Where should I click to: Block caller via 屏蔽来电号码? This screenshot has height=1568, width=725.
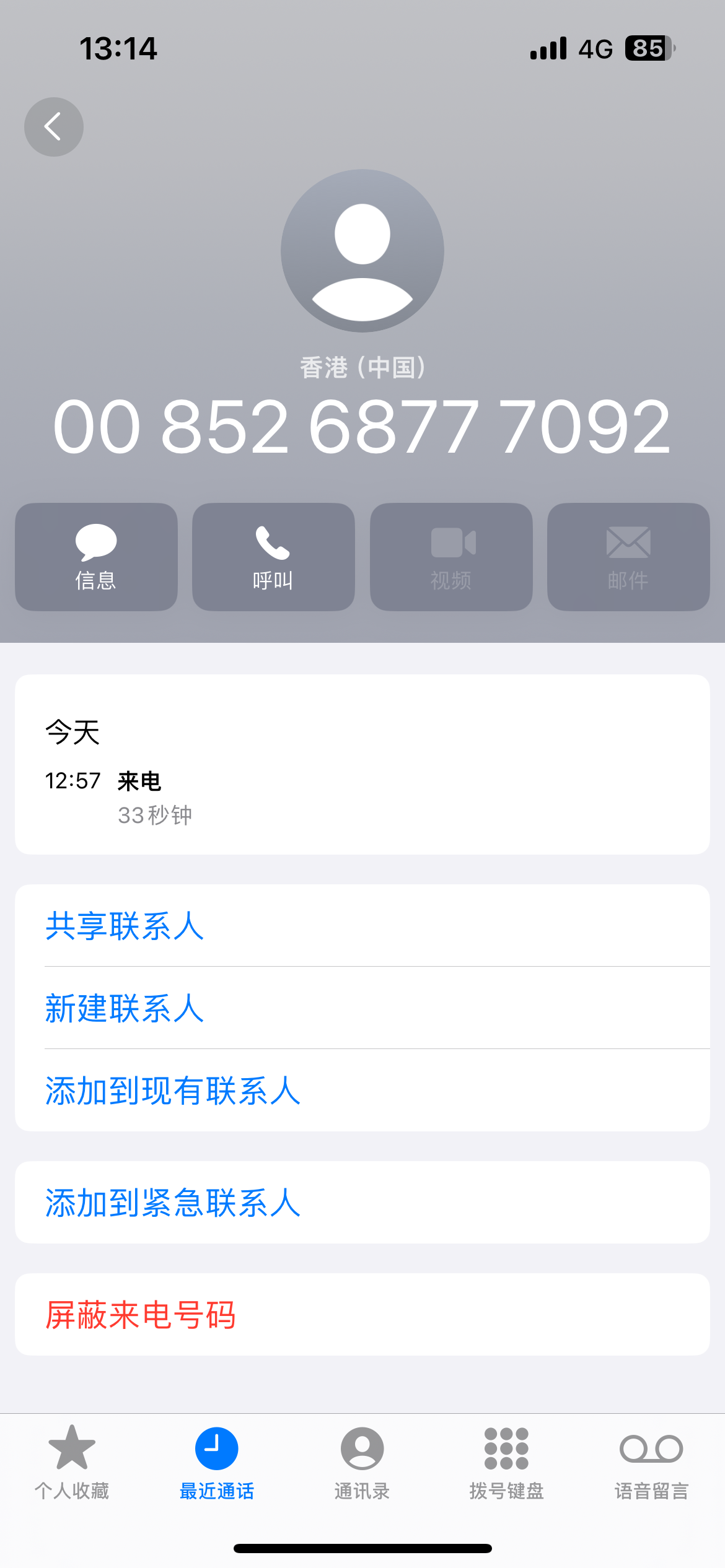(x=362, y=1314)
